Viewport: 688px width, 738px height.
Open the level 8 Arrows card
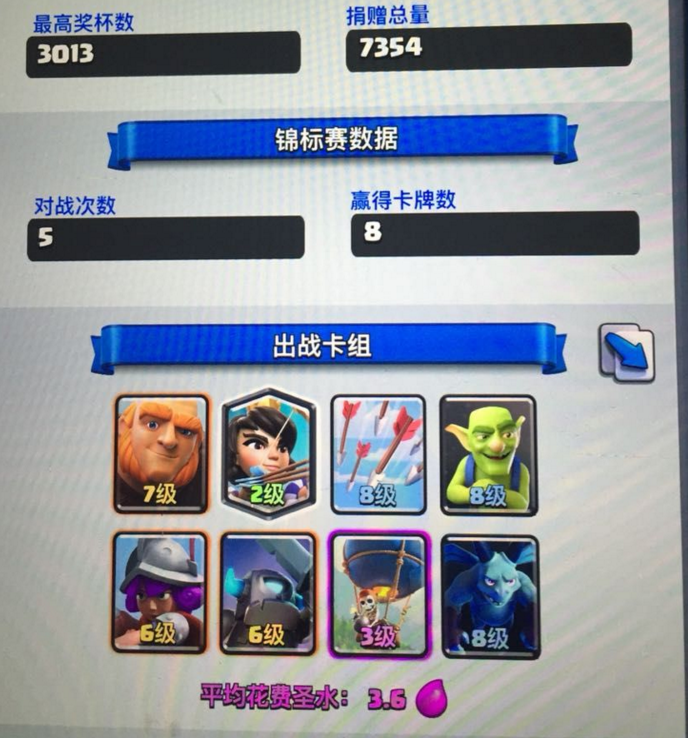click(377, 453)
